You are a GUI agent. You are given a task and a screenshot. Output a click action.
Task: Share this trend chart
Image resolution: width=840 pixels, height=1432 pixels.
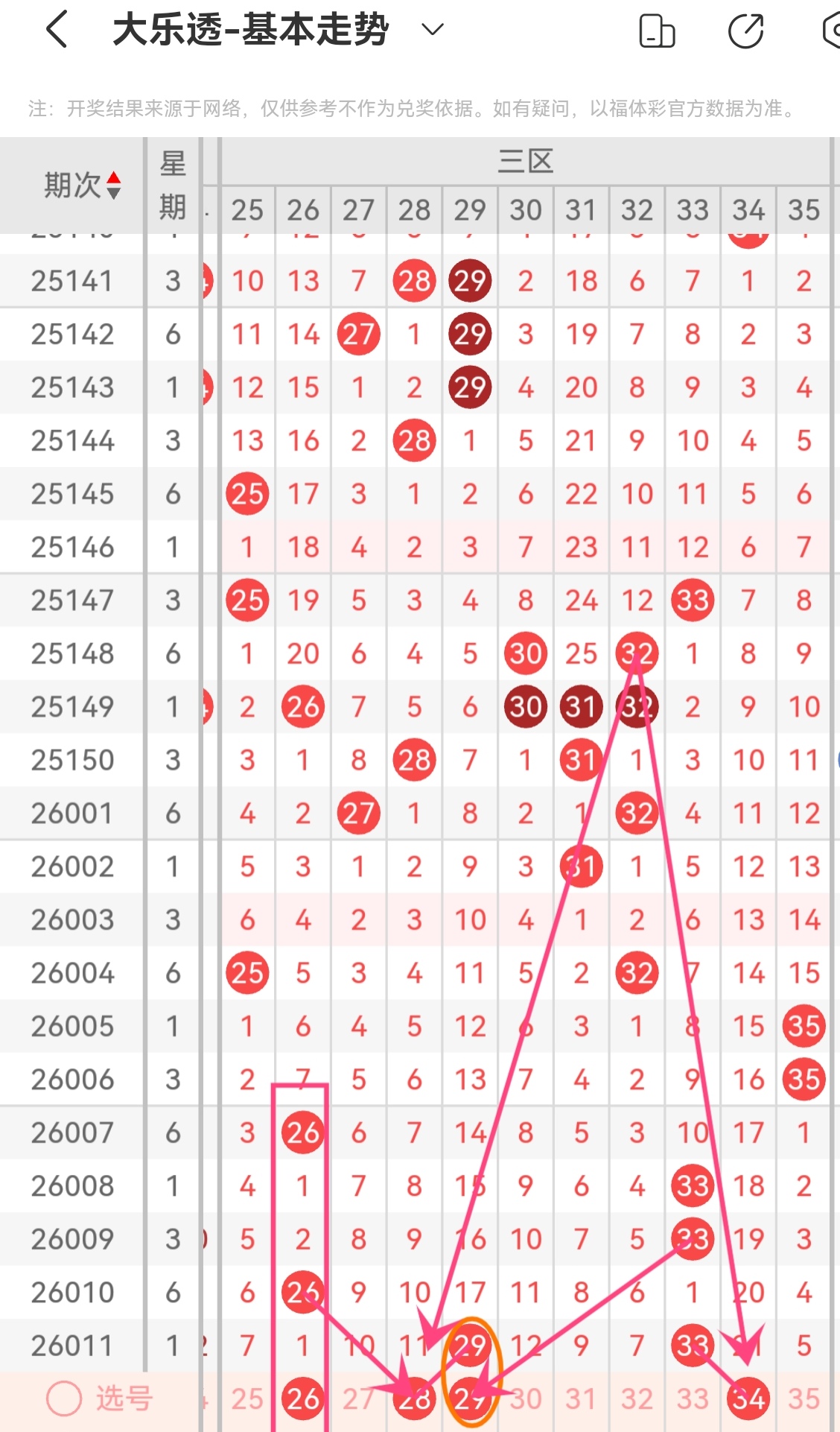click(x=745, y=31)
